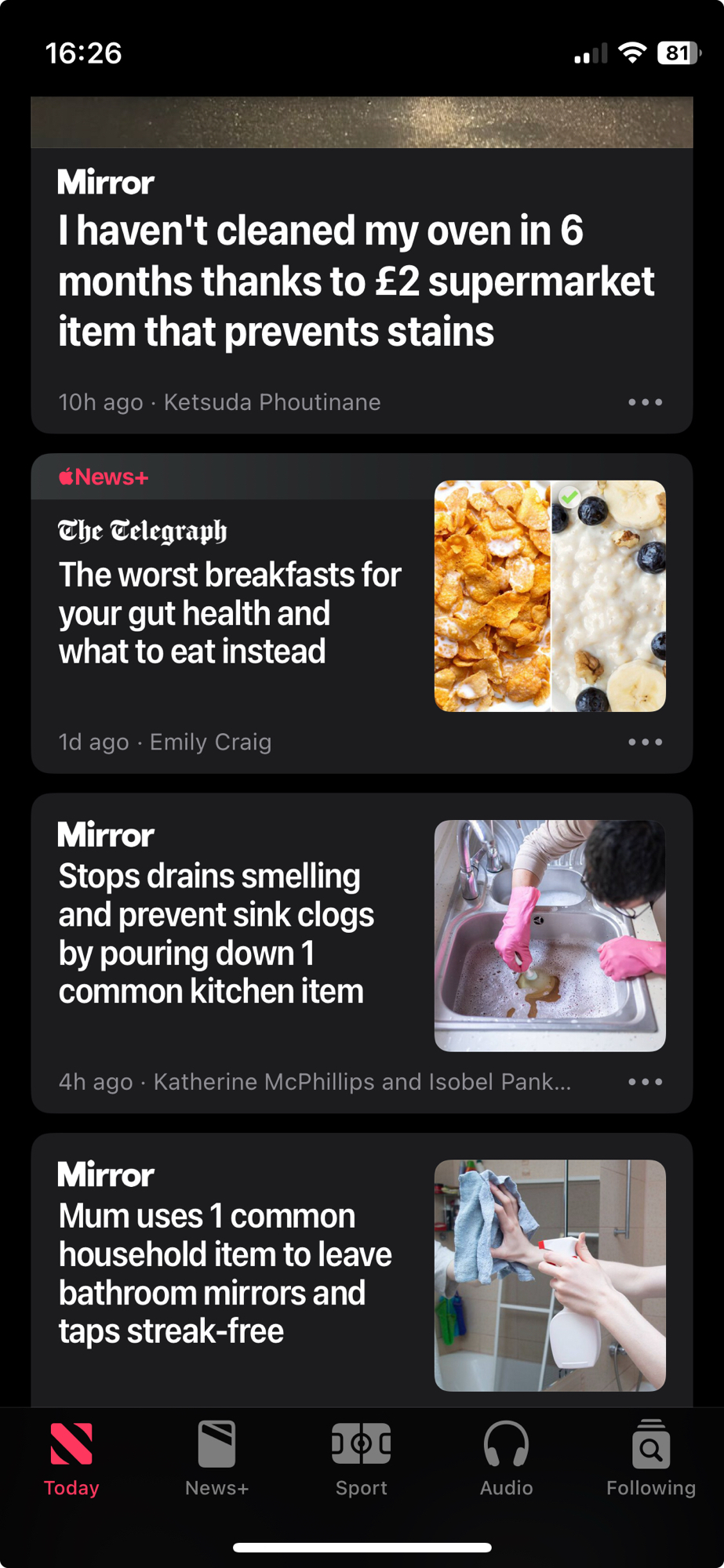Read The Telegraph worst breakfasts article
The height and width of the screenshot is (1568, 724).
pos(231,613)
